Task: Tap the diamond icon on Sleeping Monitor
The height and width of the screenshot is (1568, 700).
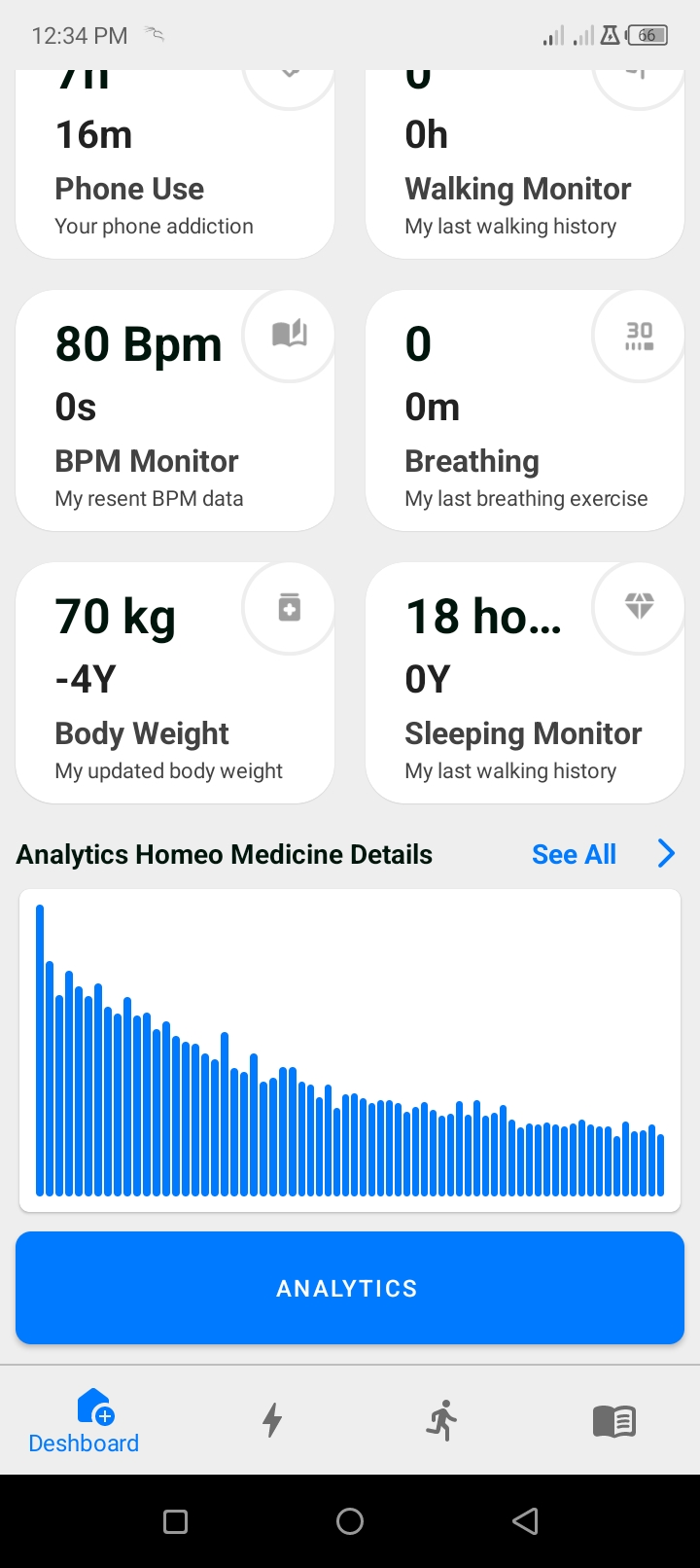Action: [x=638, y=607]
